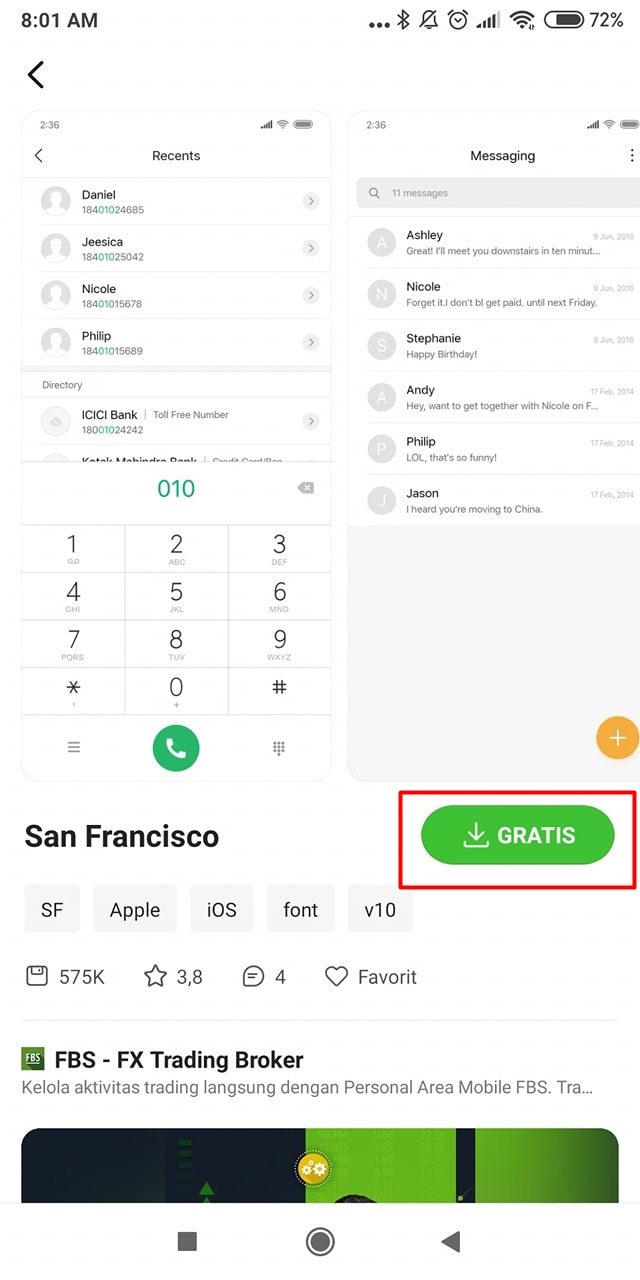Add this theme to Favorit
The width and height of the screenshot is (640, 1280).
pos(371,977)
